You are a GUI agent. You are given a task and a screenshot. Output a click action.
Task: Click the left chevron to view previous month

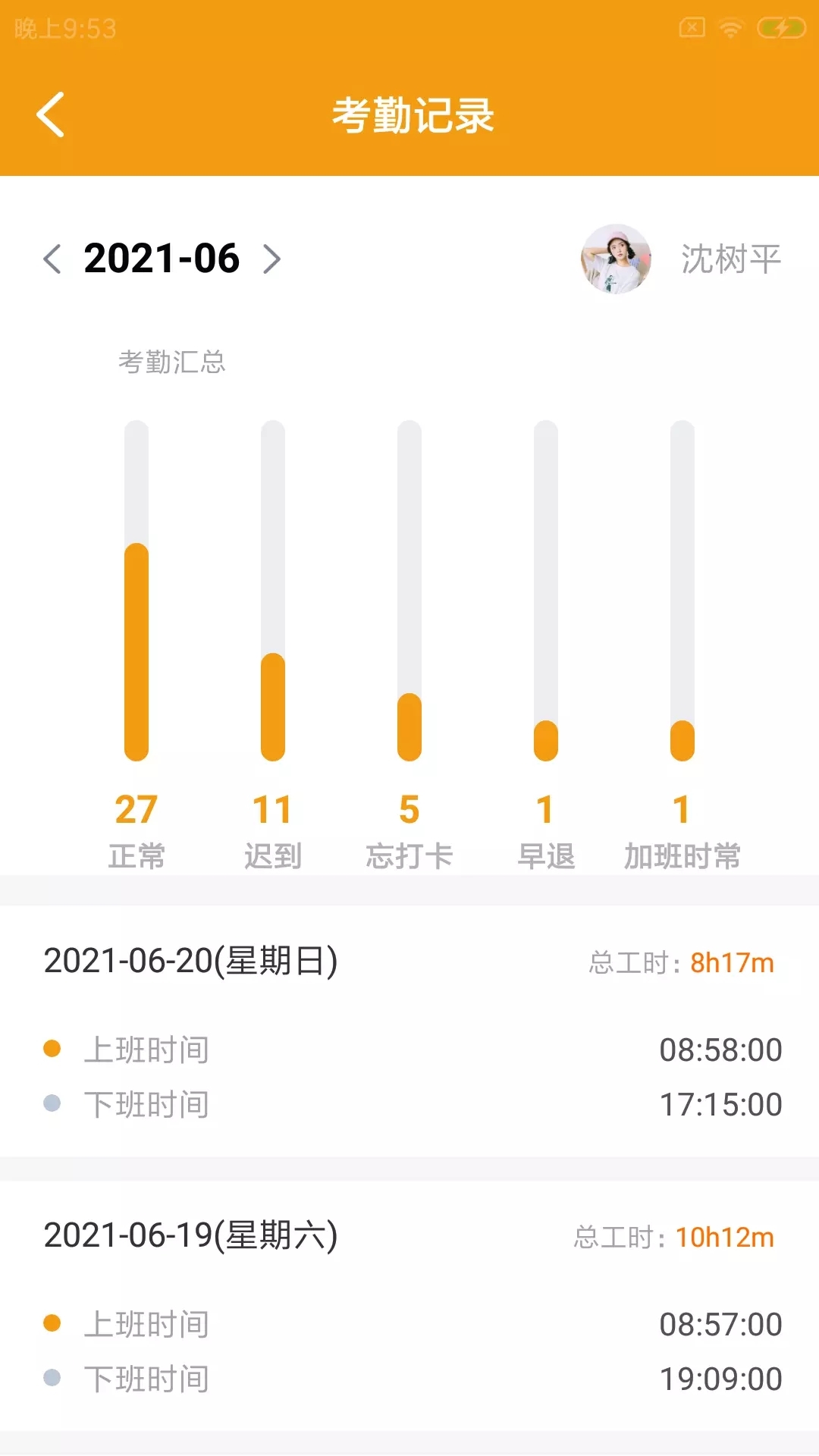(52, 259)
